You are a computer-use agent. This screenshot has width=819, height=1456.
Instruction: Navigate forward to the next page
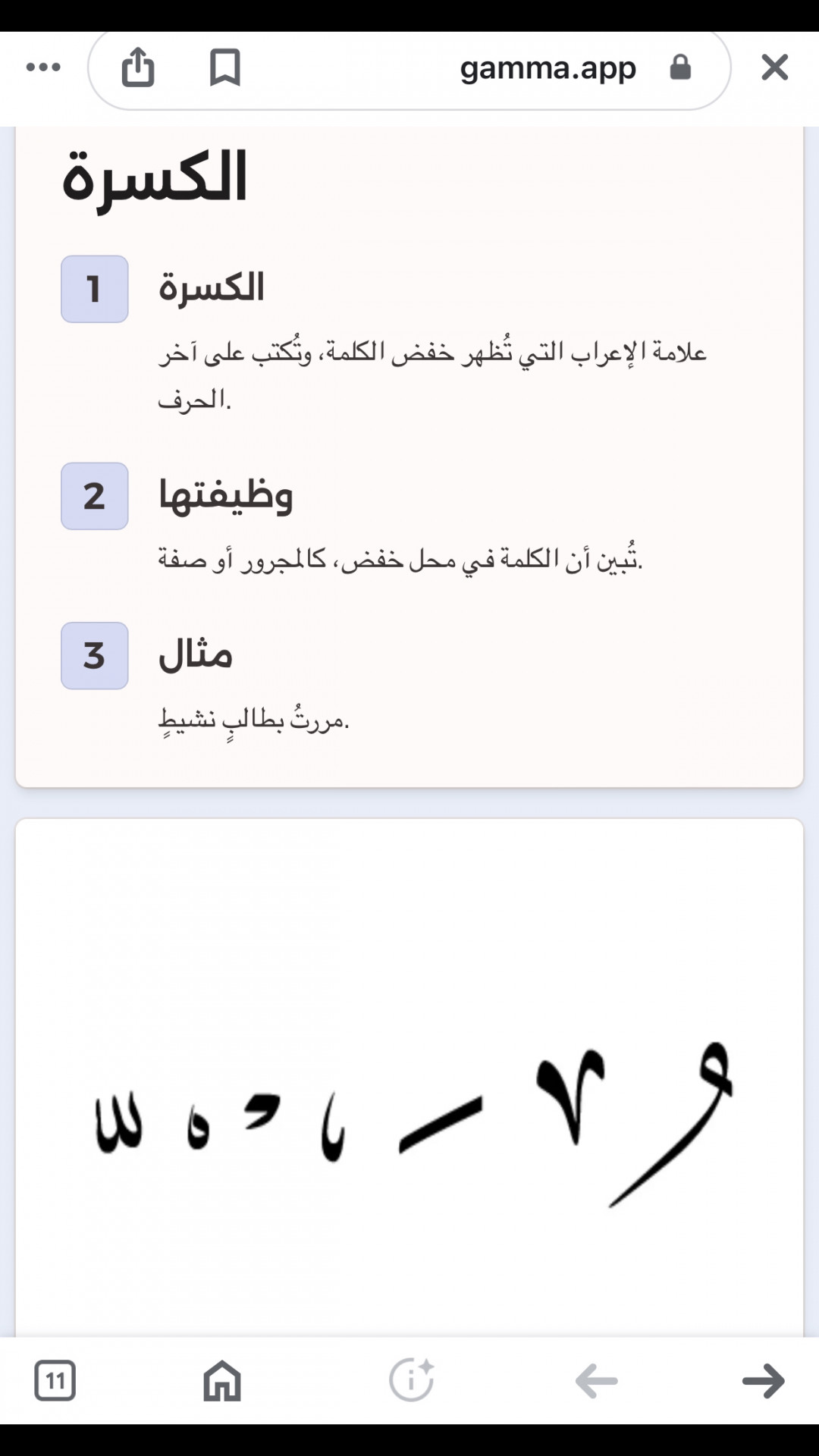(x=763, y=1381)
